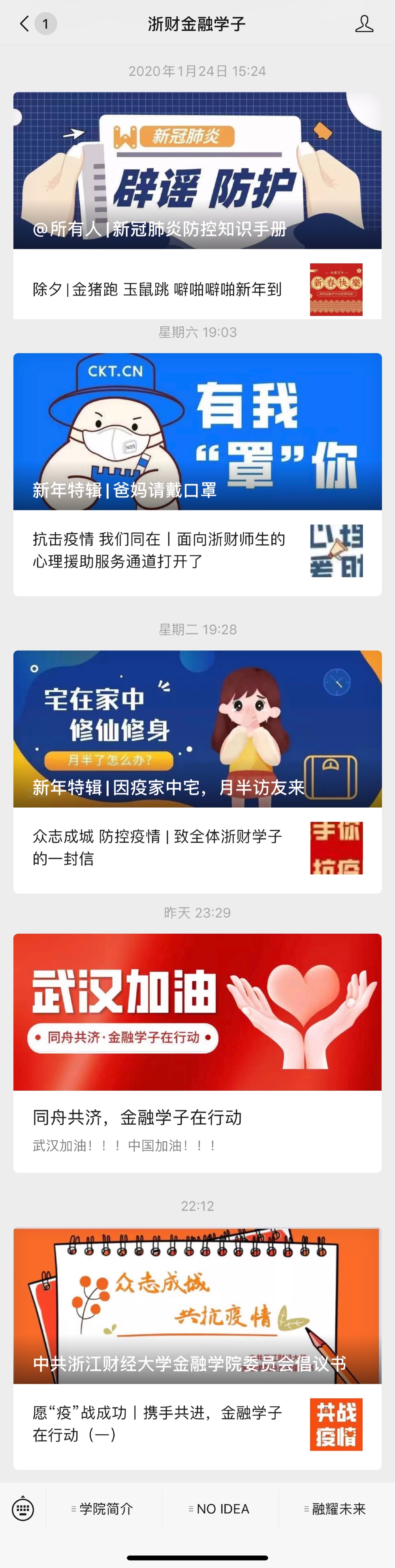Open the 融耀未来 menu
The height and width of the screenshot is (1568, 395).
pos(337,1508)
